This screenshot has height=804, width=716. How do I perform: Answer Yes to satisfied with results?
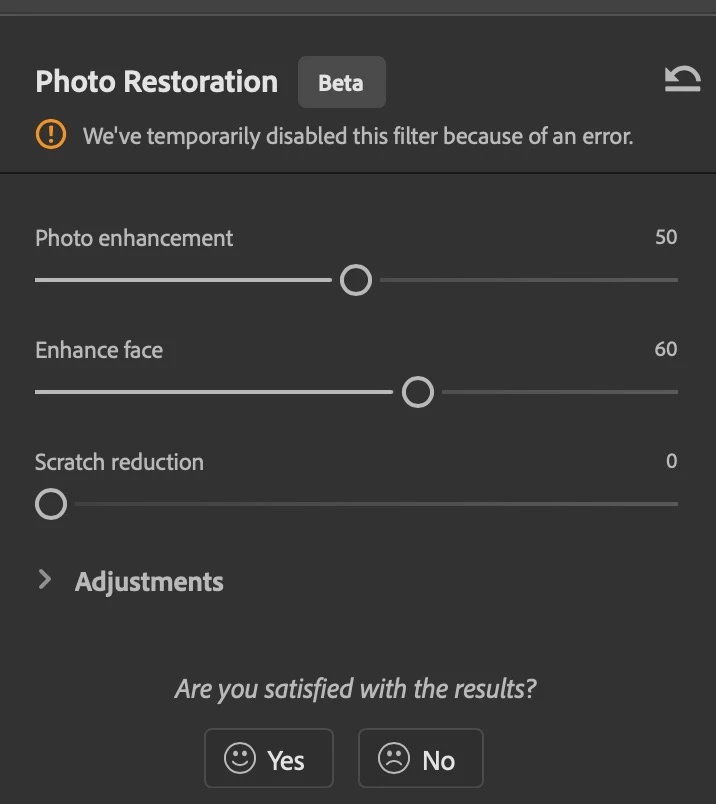coord(268,759)
